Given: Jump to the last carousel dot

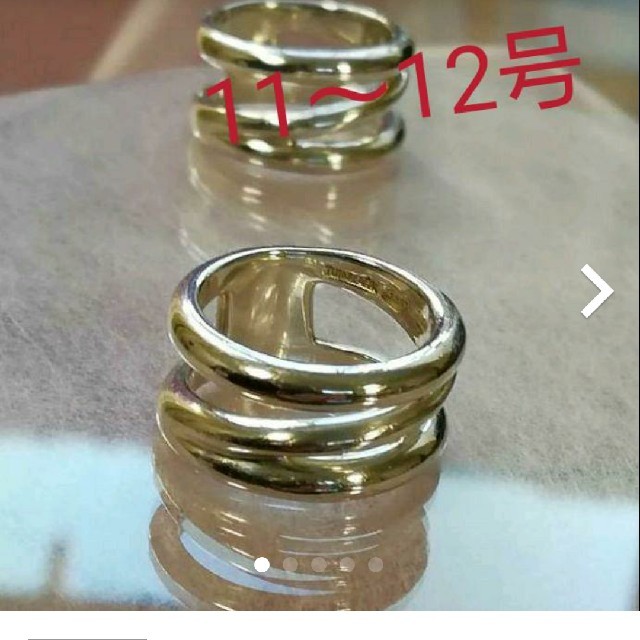Looking at the screenshot, I should click(x=375, y=564).
